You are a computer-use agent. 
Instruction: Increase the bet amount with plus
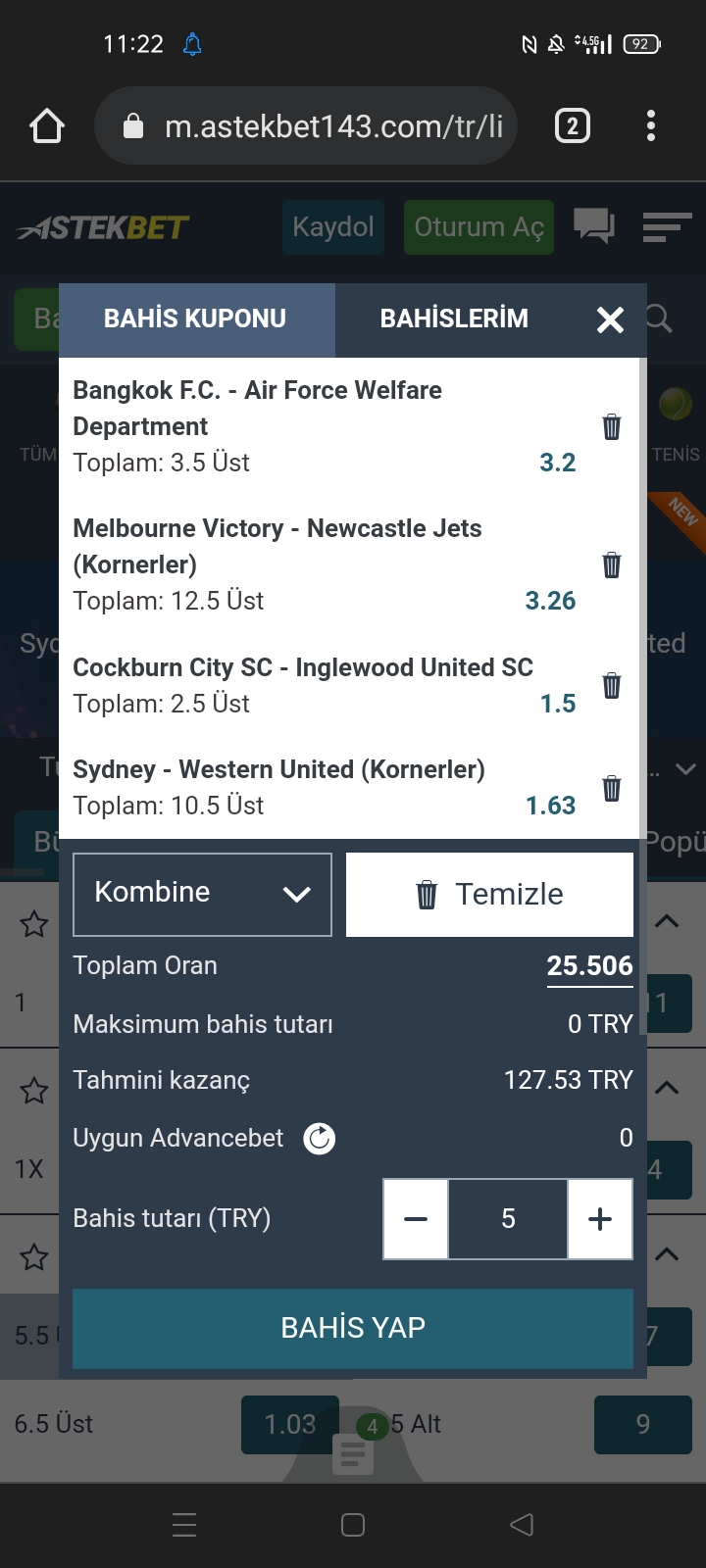pyautogui.click(x=600, y=1219)
